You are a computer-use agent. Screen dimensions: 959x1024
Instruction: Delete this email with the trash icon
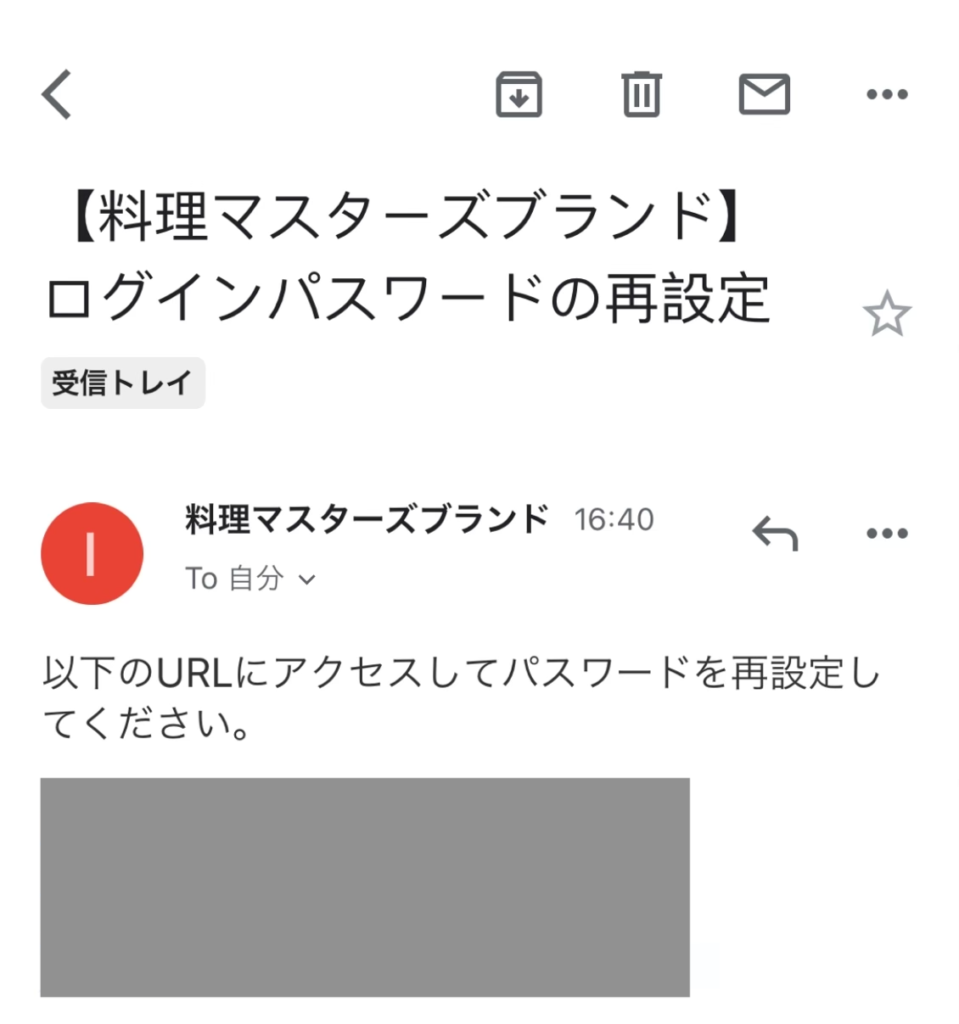click(x=641, y=95)
